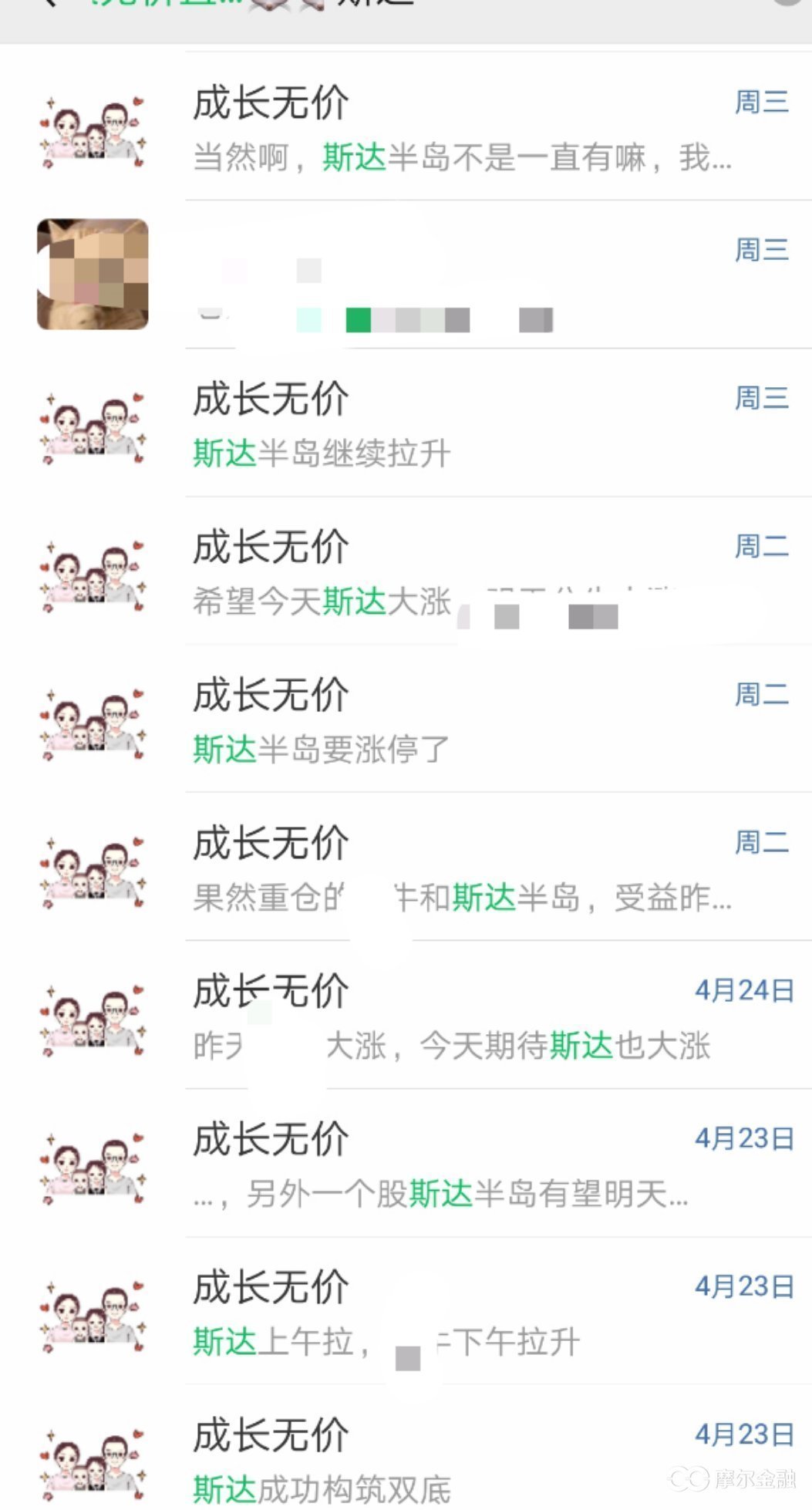Open the result "另外一个股斯达半岛有望明天"
Image resolution: width=812 pixels, height=1510 pixels.
coord(463,1166)
